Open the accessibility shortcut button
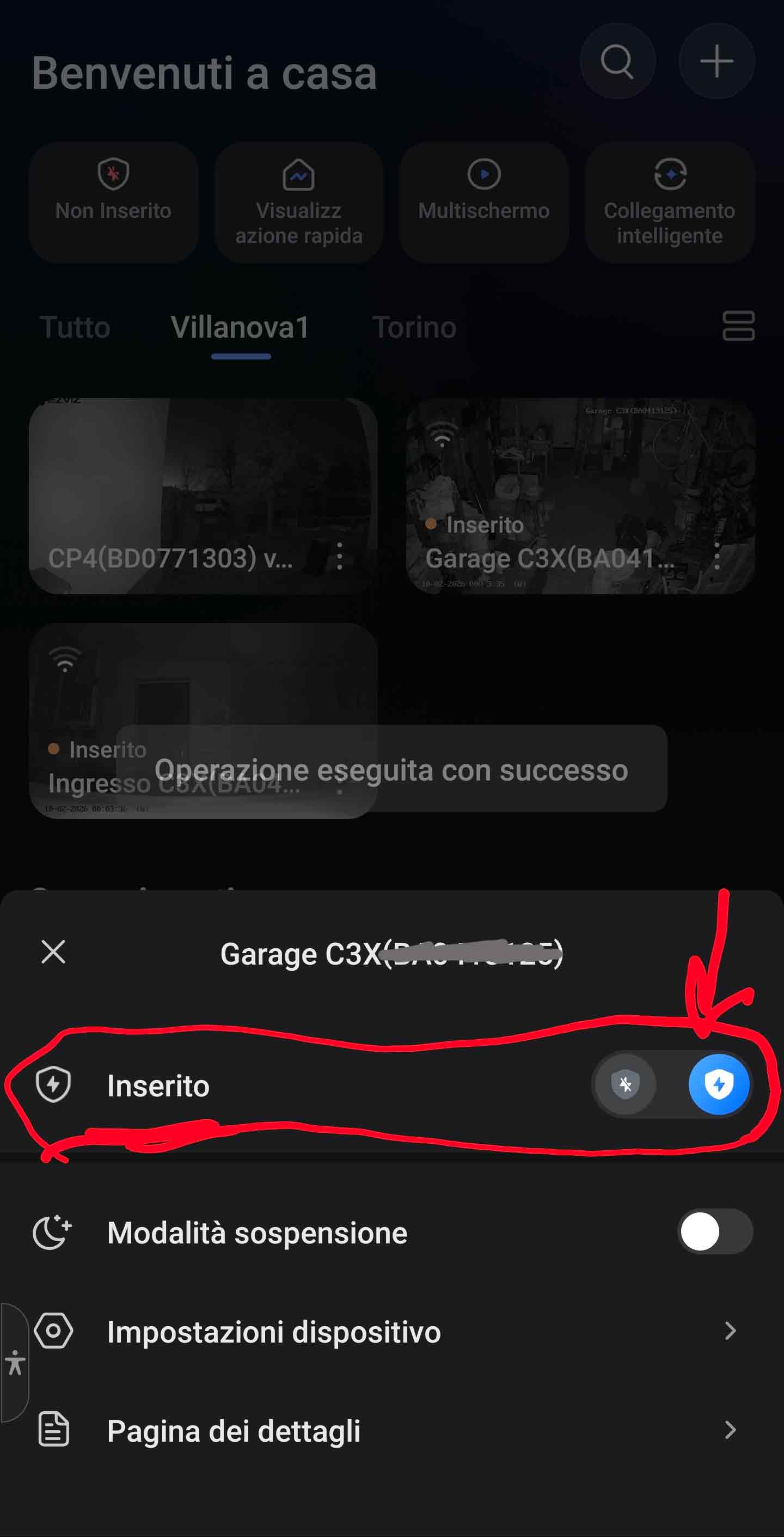Screen dimensions: 784x1537 15,1363
